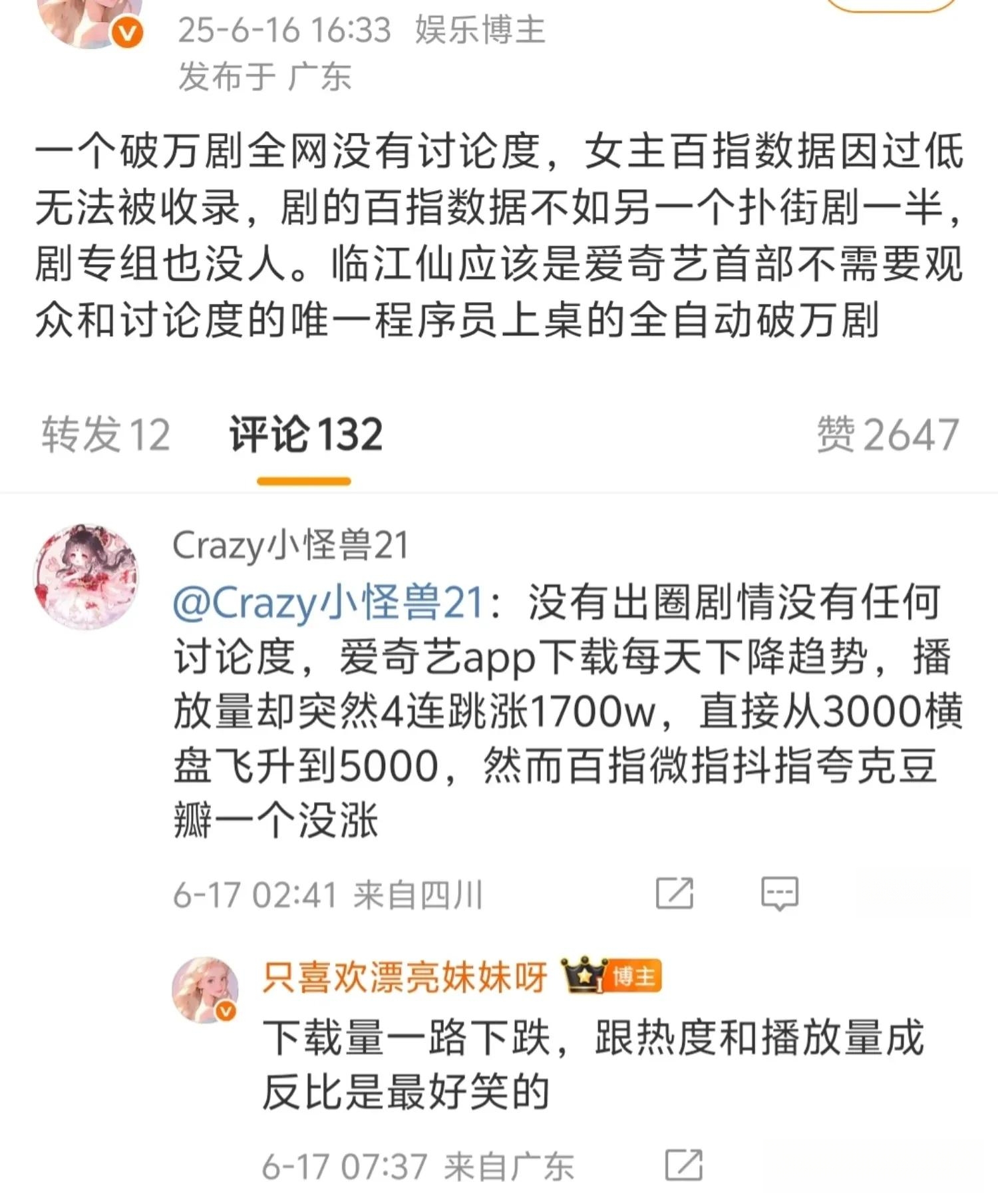Screen dimensions: 998x1204
Task: Open the @Crazy小怪兽21 mention link
Action: point(327,604)
